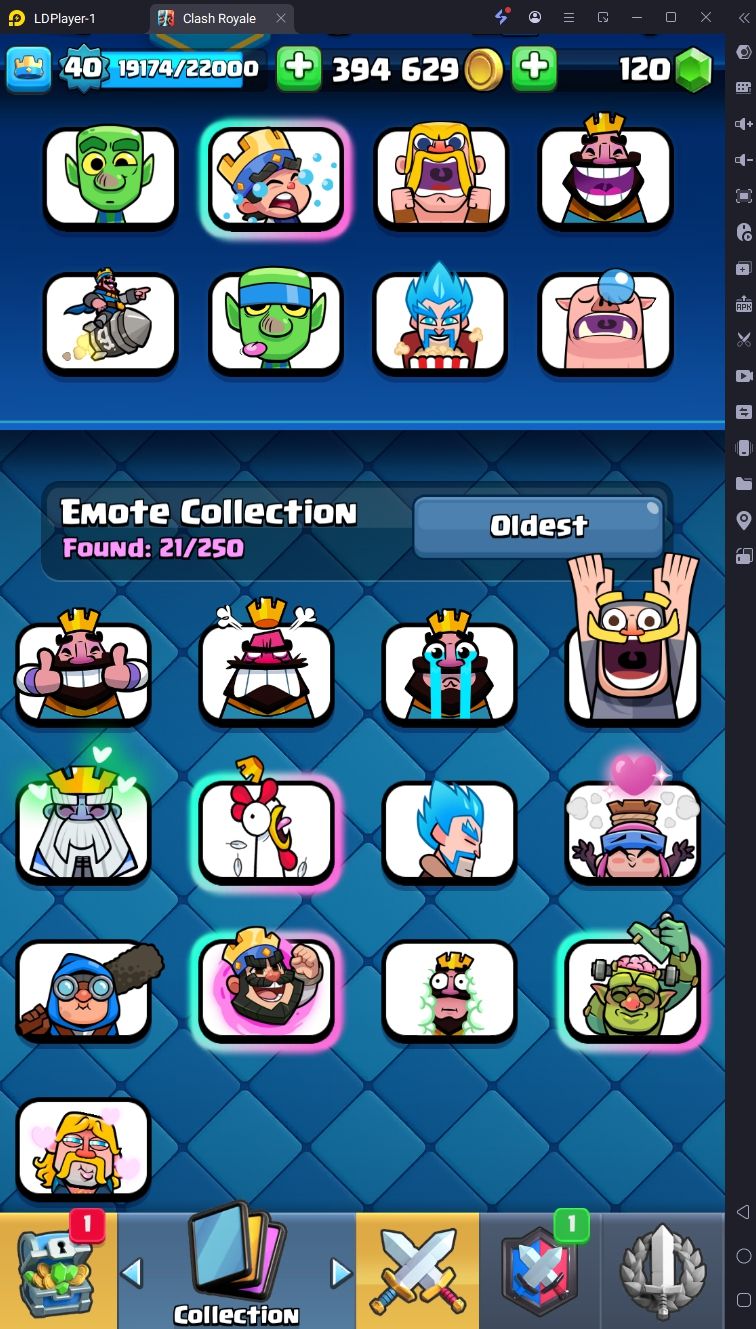The width and height of the screenshot is (756, 1329).
Task: Tap the player level 40 badge
Action: [x=84, y=68]
